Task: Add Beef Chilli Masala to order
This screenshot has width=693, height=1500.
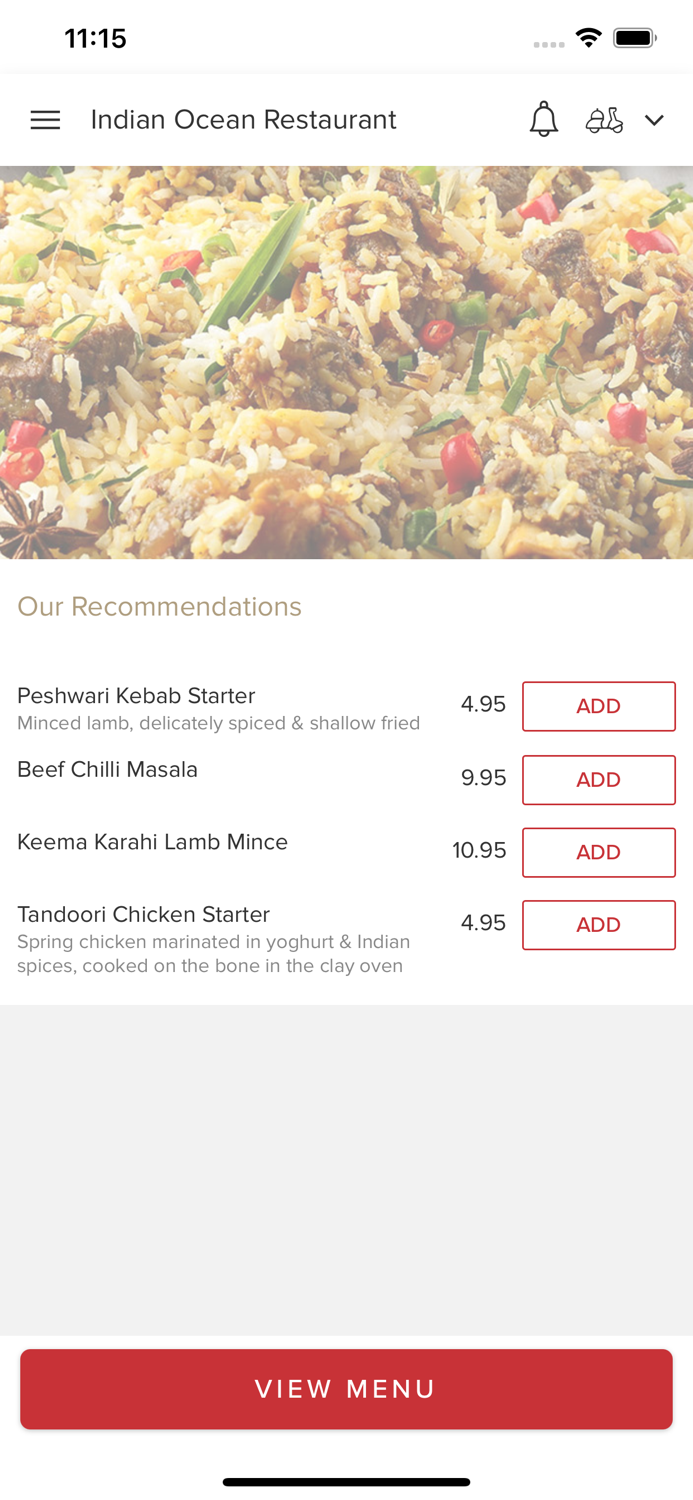Action: pos(598,780)
